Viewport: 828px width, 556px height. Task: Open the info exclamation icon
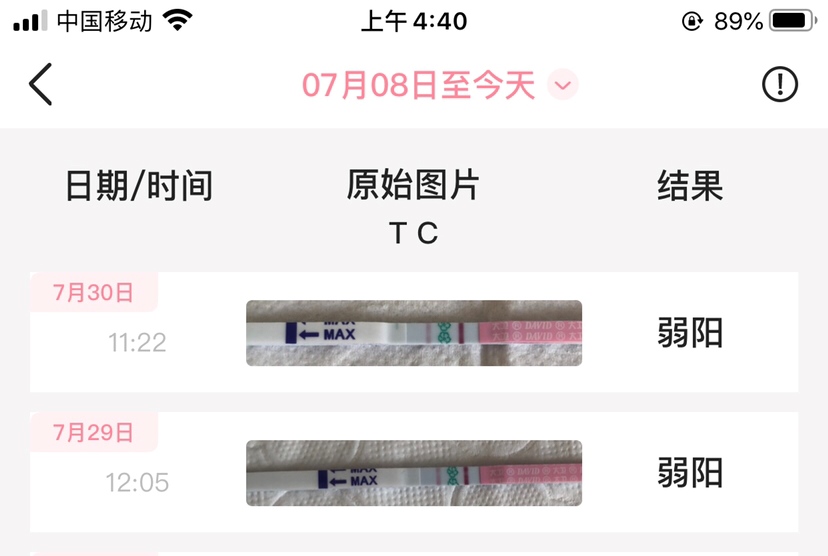coord(780,85)
